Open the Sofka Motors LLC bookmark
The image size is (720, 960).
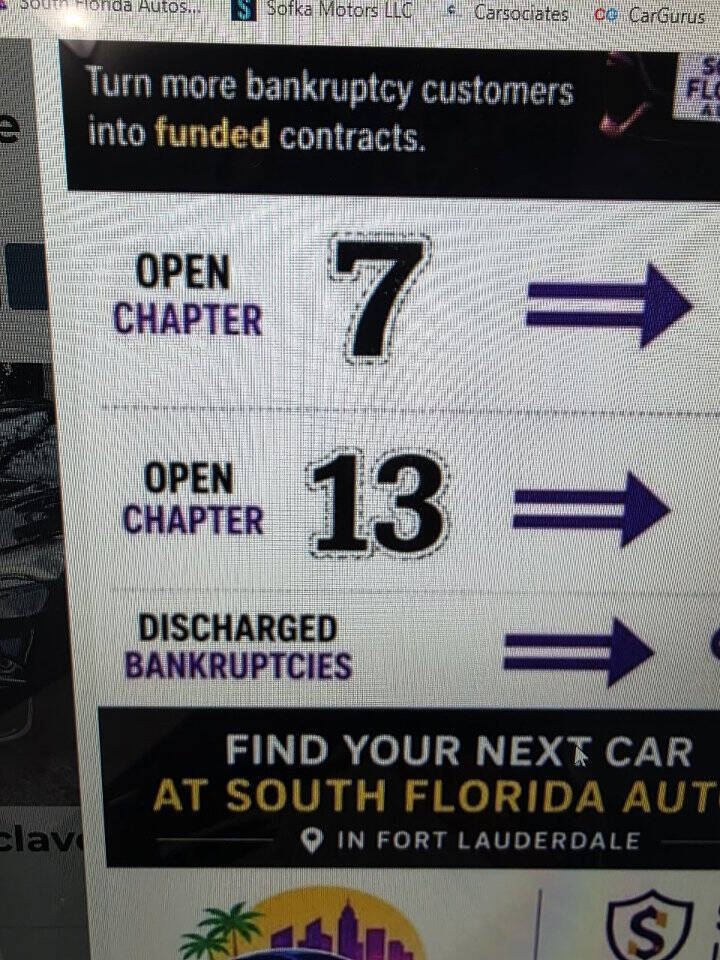(x=323, y=10)
